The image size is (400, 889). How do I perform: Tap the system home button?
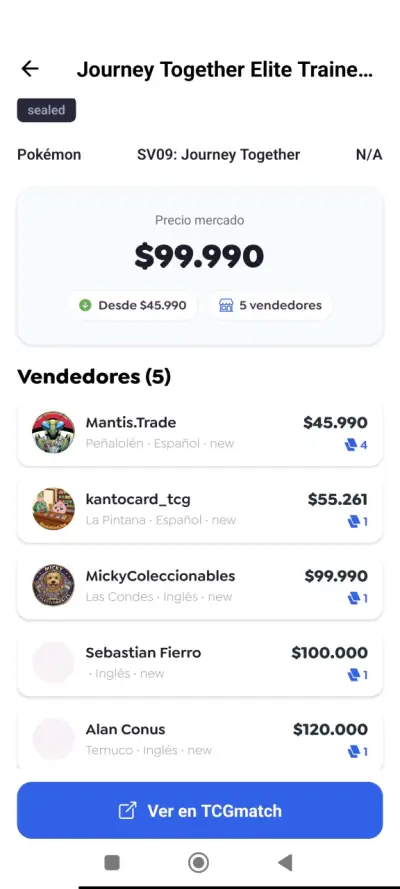[x=198, y=863]
